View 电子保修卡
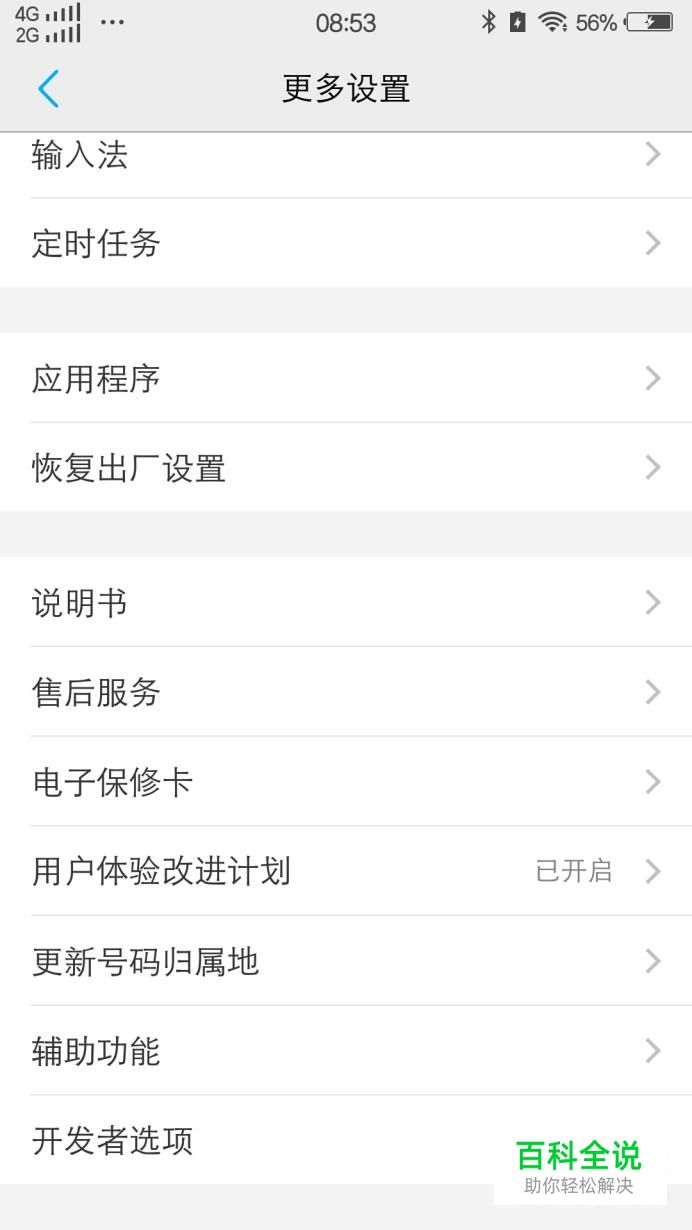 346,781
